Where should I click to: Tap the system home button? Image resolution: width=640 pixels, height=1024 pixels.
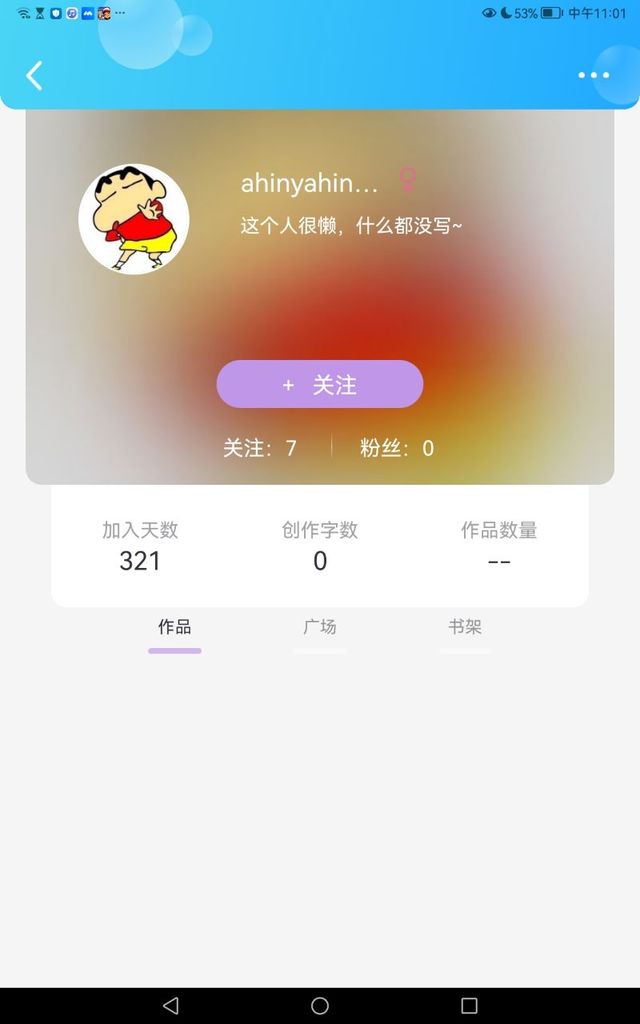(x=319, y=1006)
